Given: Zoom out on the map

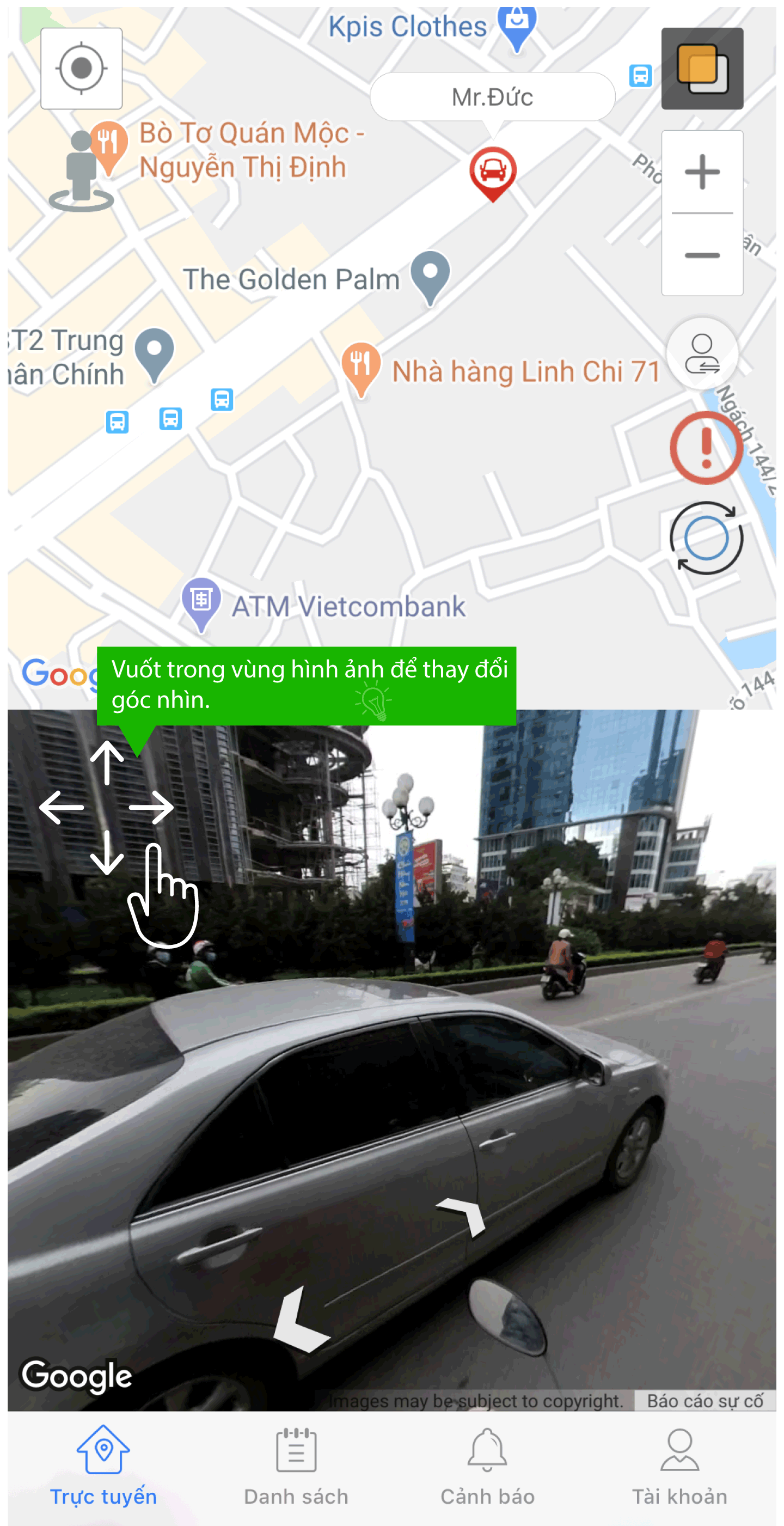Looking at the screenshot, I should (x=702, y=255).
